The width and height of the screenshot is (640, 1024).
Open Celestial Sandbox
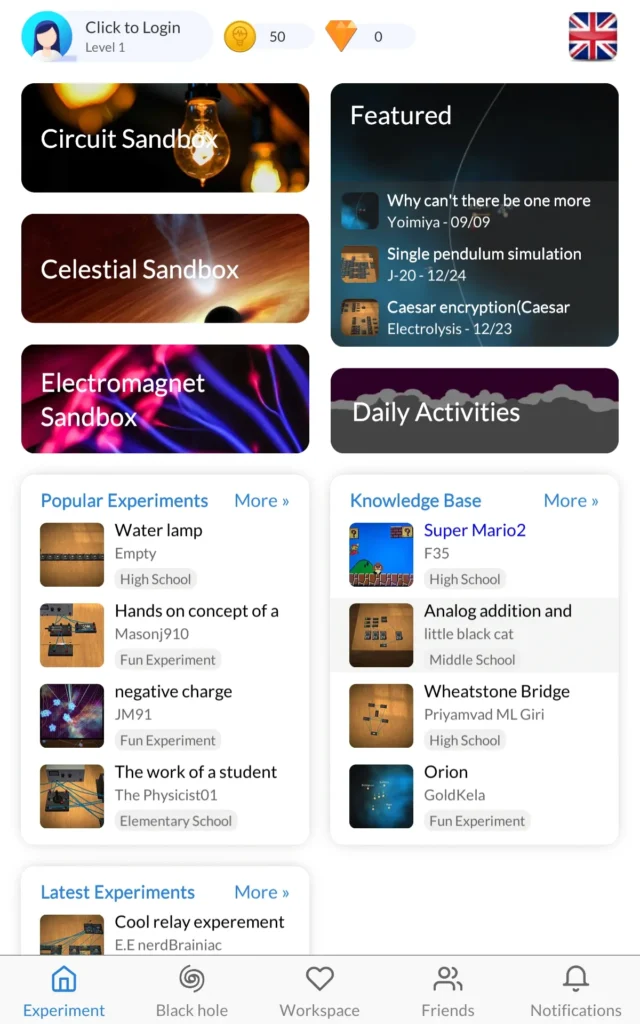tap(165, 269)
